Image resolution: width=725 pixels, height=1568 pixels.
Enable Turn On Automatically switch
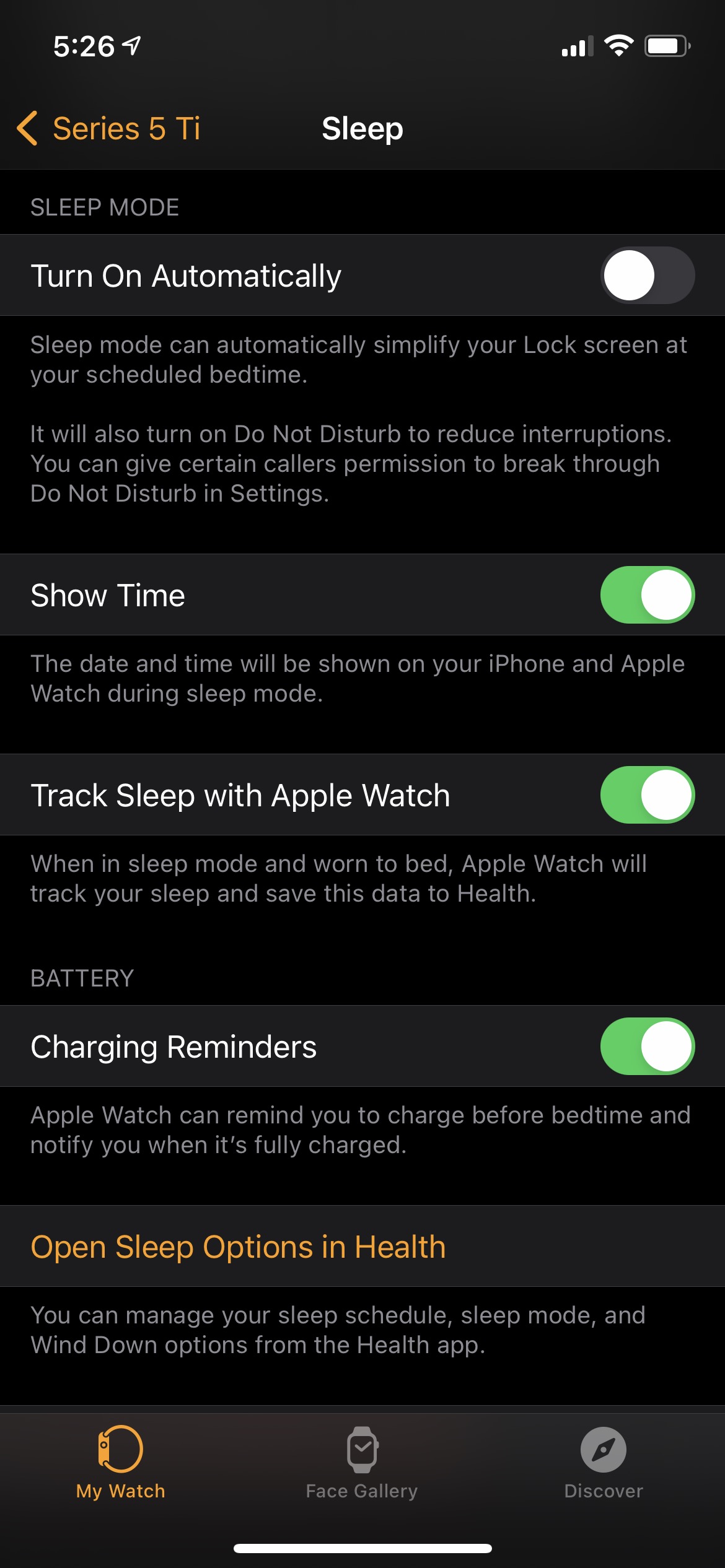(x=647, y=276)
